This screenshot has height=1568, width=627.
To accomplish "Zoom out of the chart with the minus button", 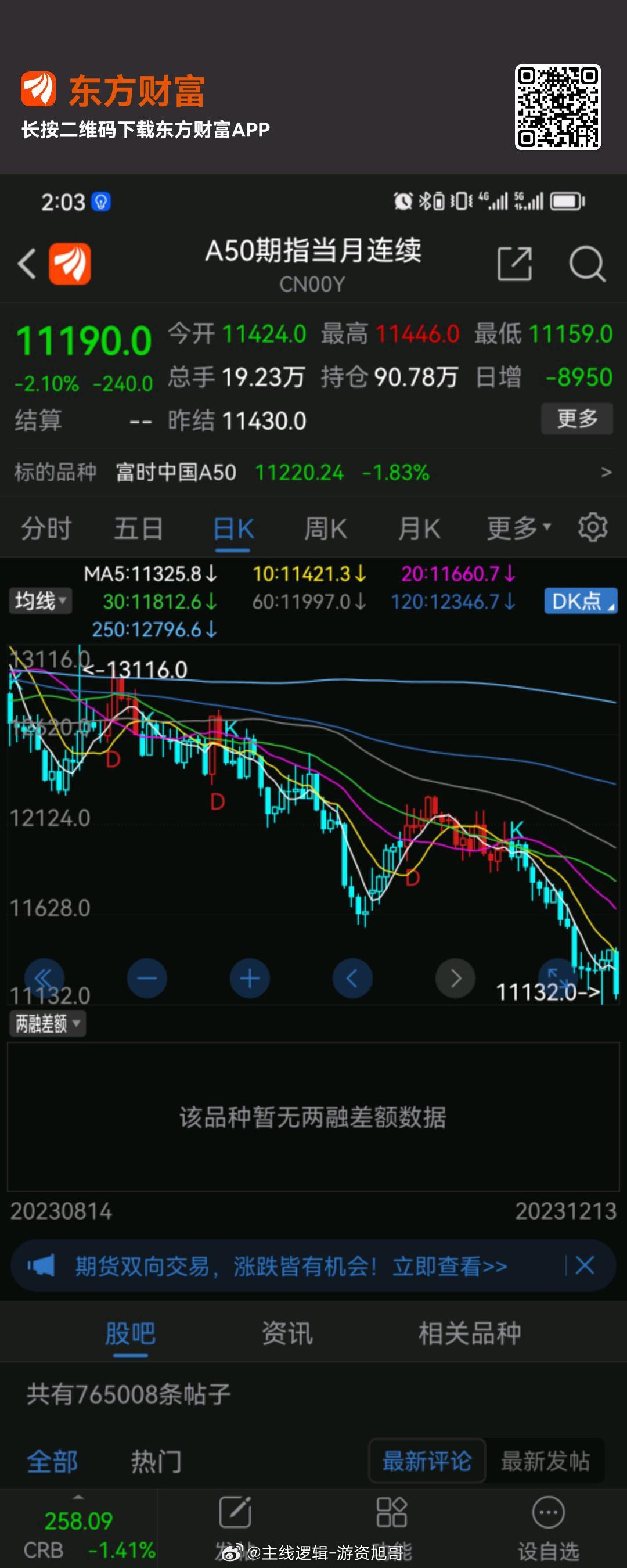I will [147, 978].
